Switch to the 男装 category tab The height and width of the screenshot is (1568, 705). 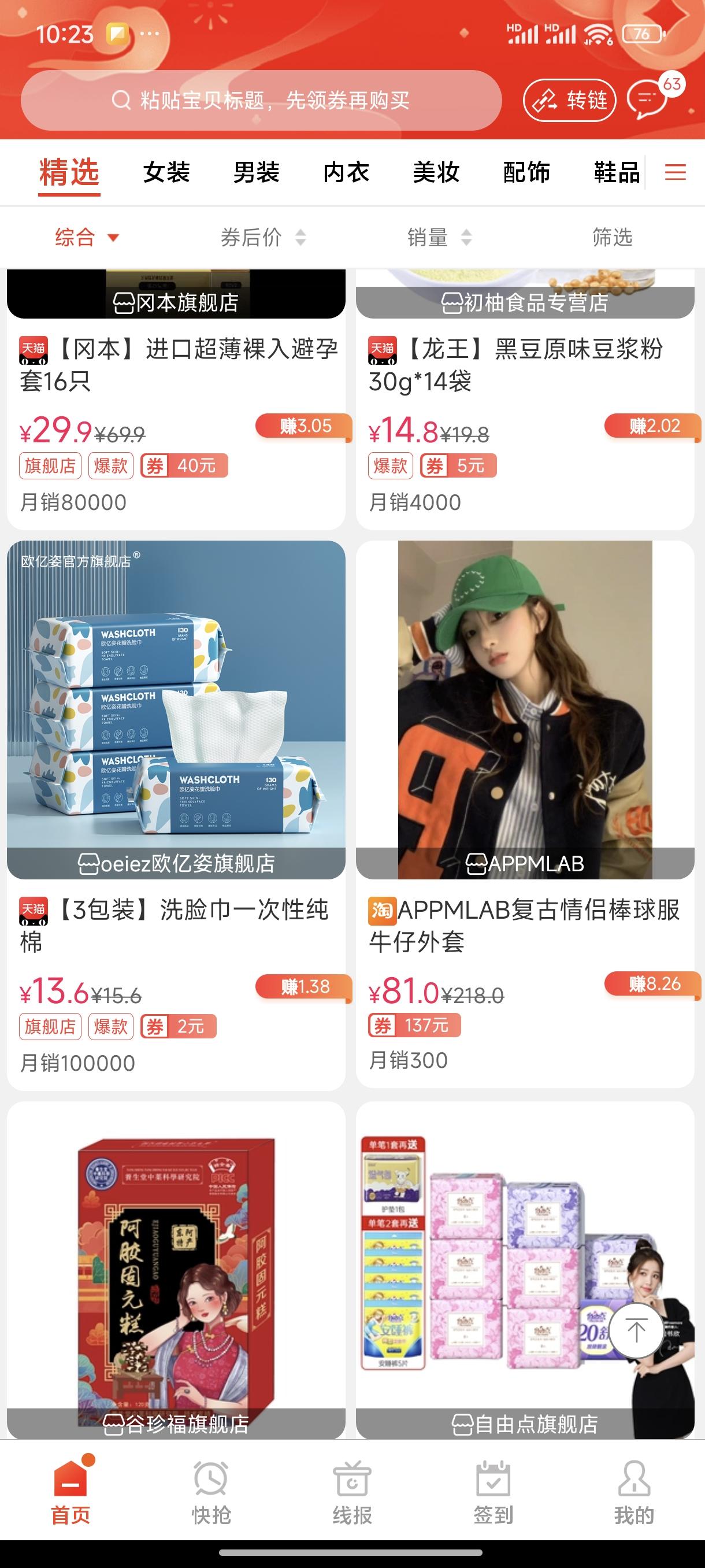tap(256, 172)
